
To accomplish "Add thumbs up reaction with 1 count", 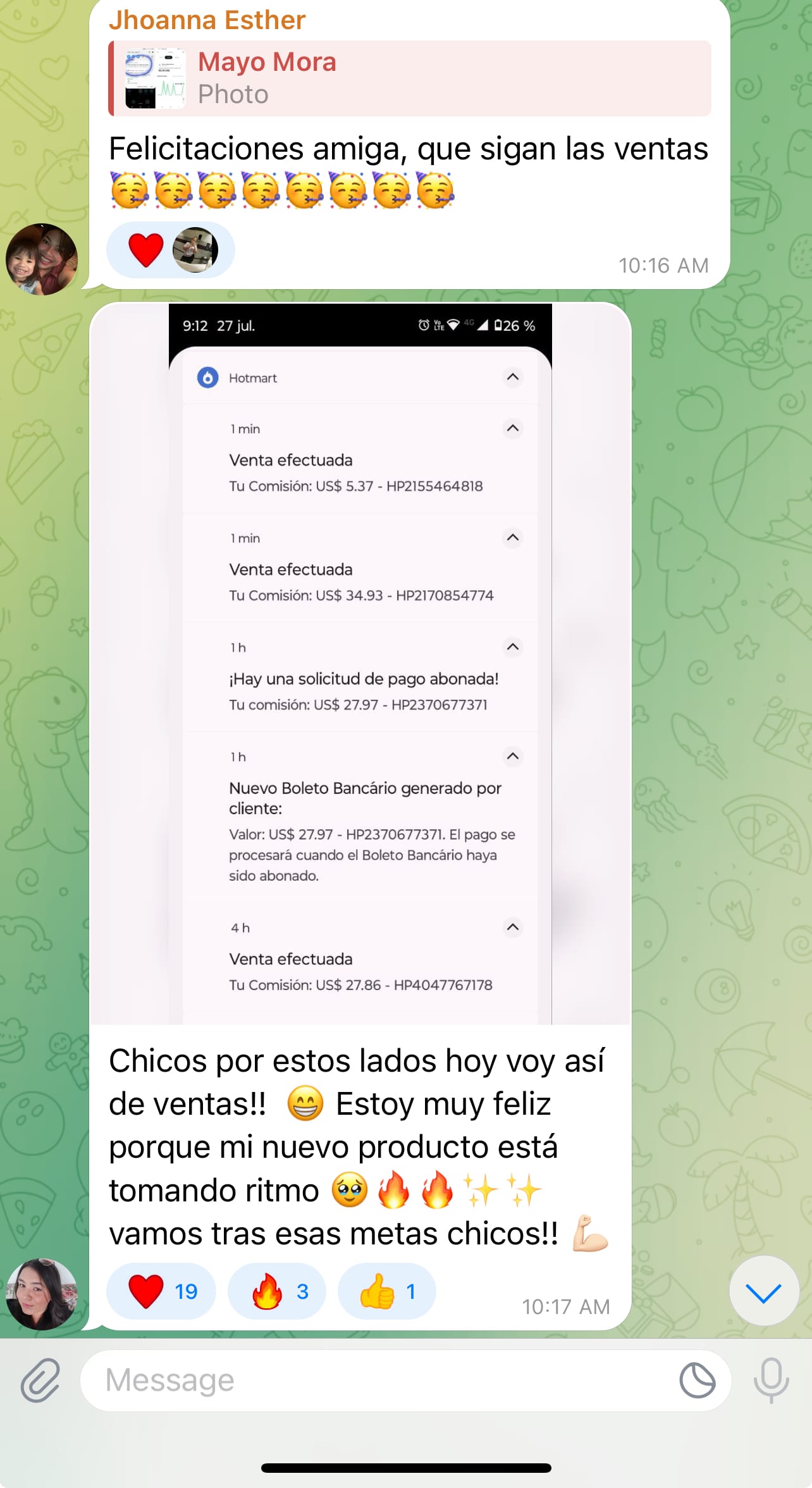I will [x=386, y=1291].
